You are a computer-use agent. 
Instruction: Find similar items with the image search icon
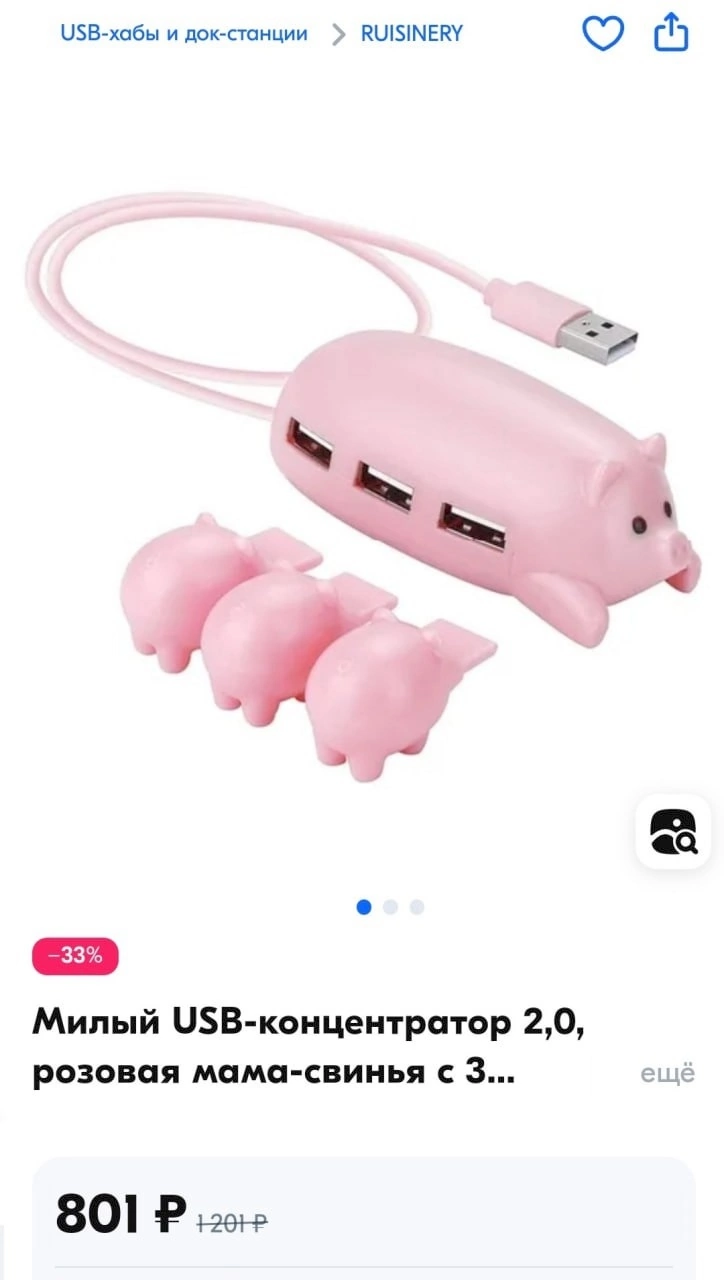click(x=674, y=831)
